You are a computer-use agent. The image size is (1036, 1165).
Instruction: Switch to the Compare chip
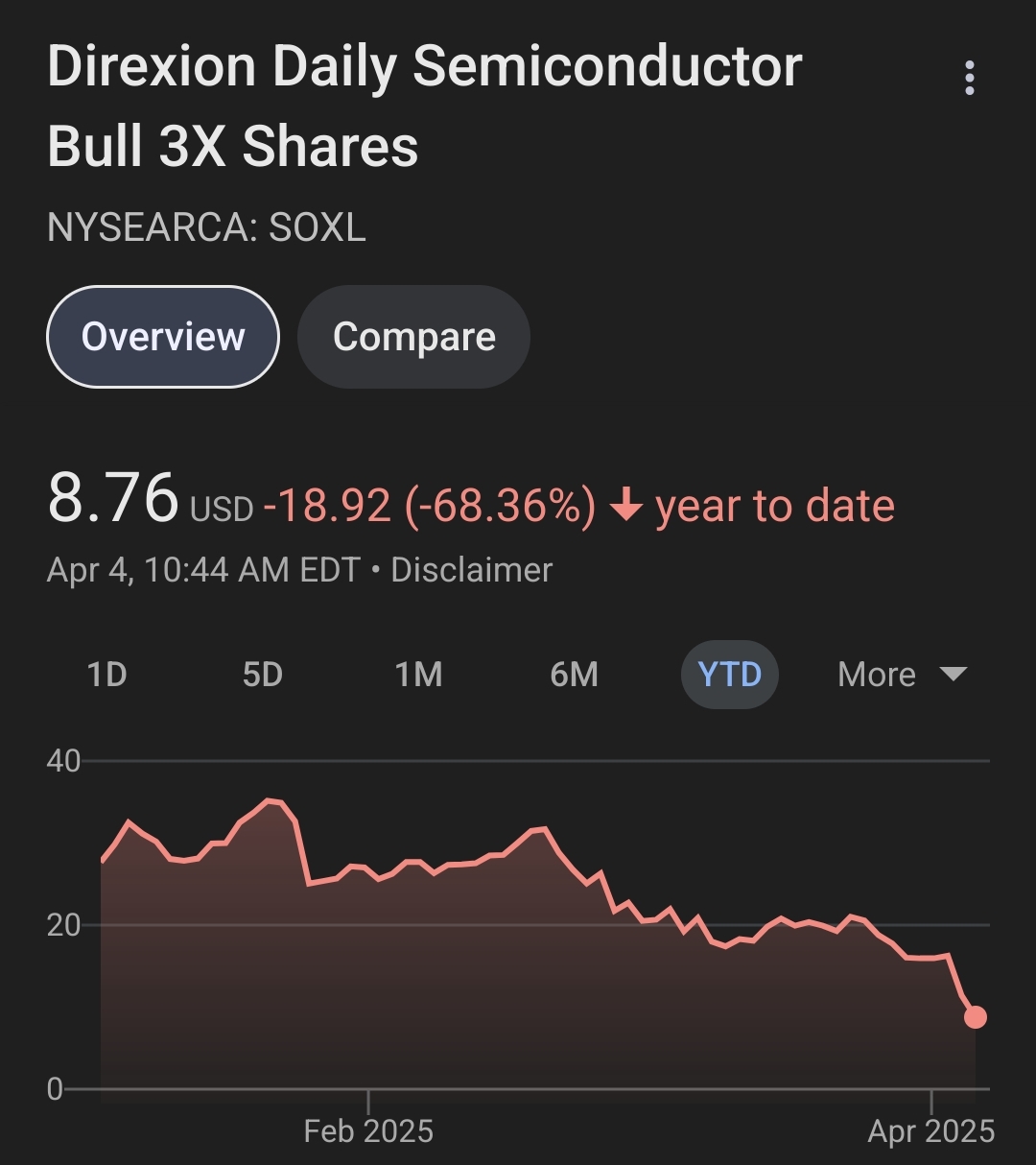pos(413,337)
